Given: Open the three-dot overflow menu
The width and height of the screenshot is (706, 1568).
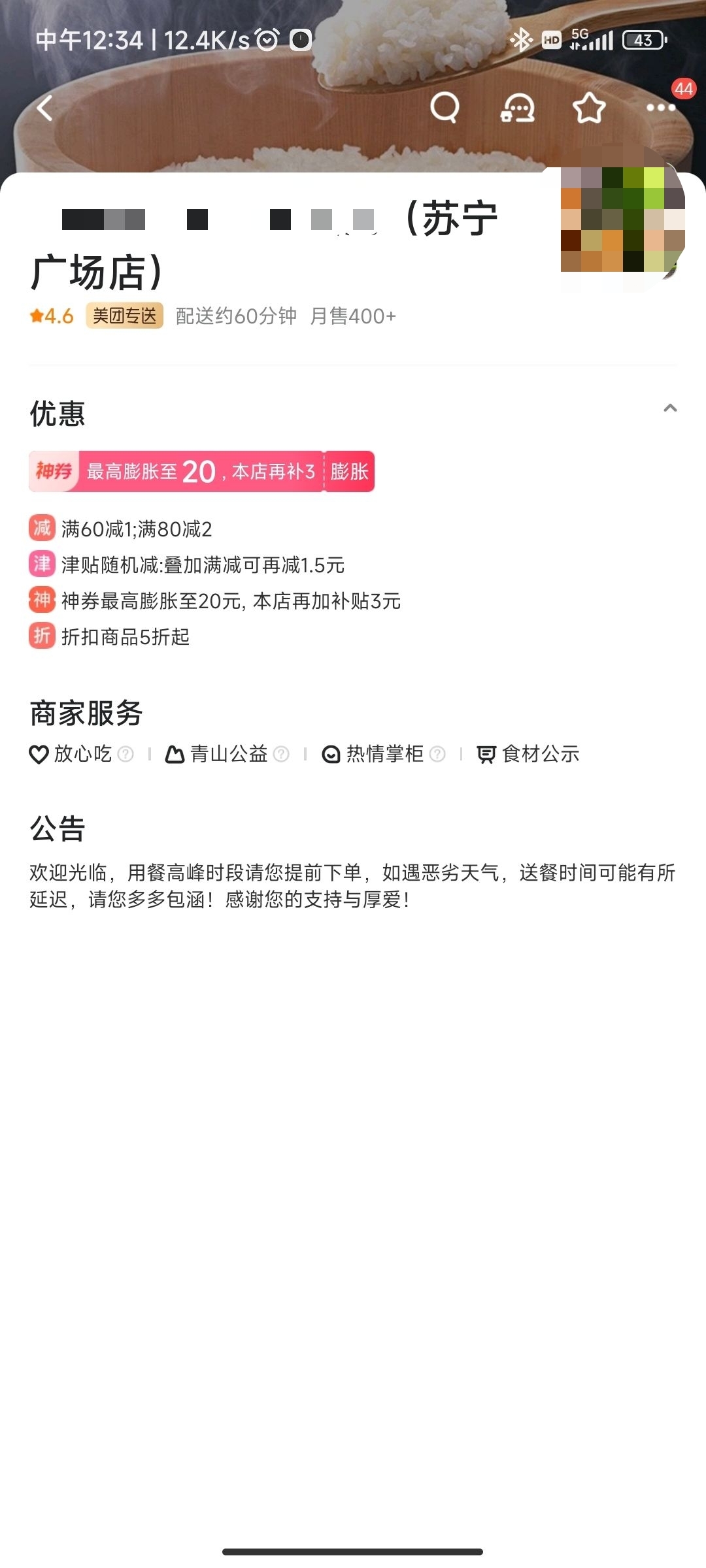Looking at the screenshot, I should point(660,108).
